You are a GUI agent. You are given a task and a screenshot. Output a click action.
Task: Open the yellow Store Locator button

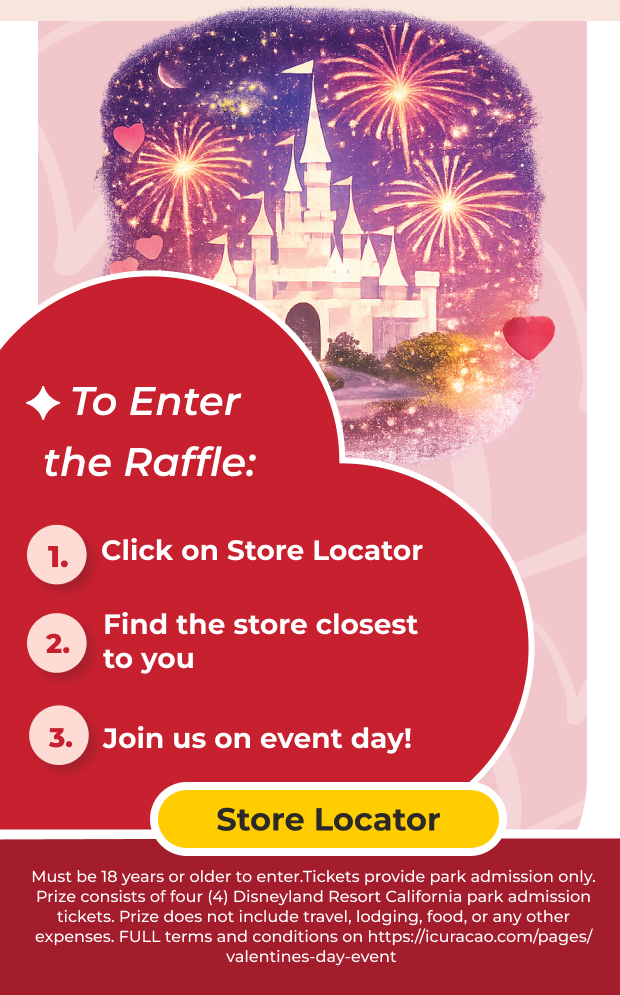(x=328, y=819)
